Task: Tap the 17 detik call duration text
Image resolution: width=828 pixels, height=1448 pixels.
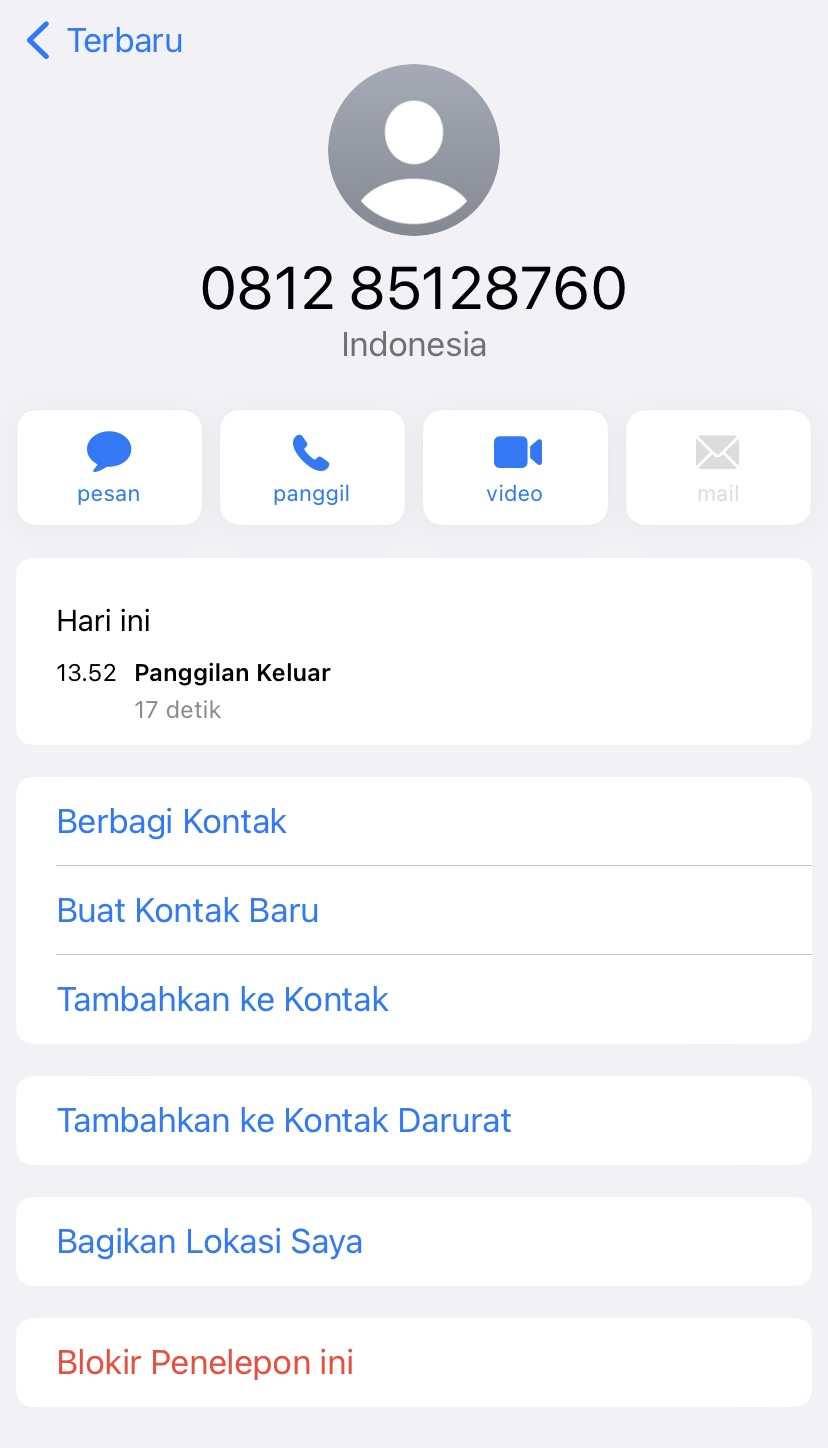Action: tap(177, 710)
